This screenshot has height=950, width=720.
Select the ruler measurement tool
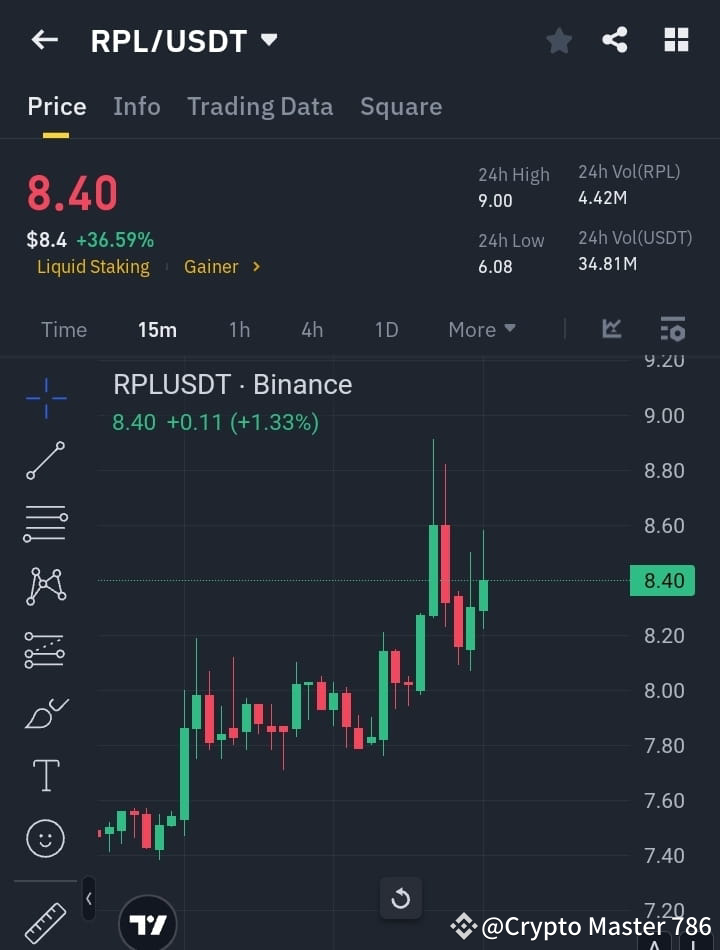point(45,922)
